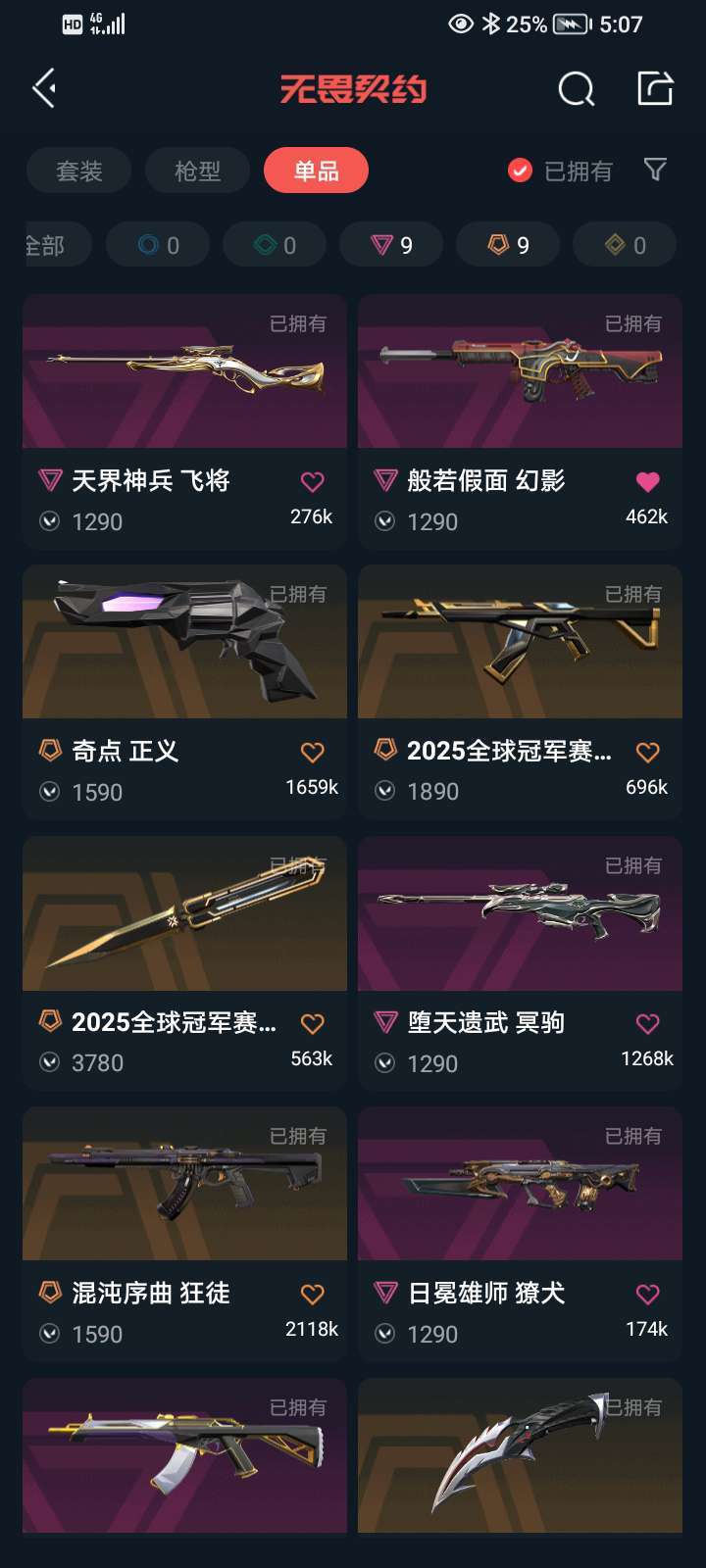Go back using the top-left arrow
This screenshot has height=1568, width=706.
(44, 88)
